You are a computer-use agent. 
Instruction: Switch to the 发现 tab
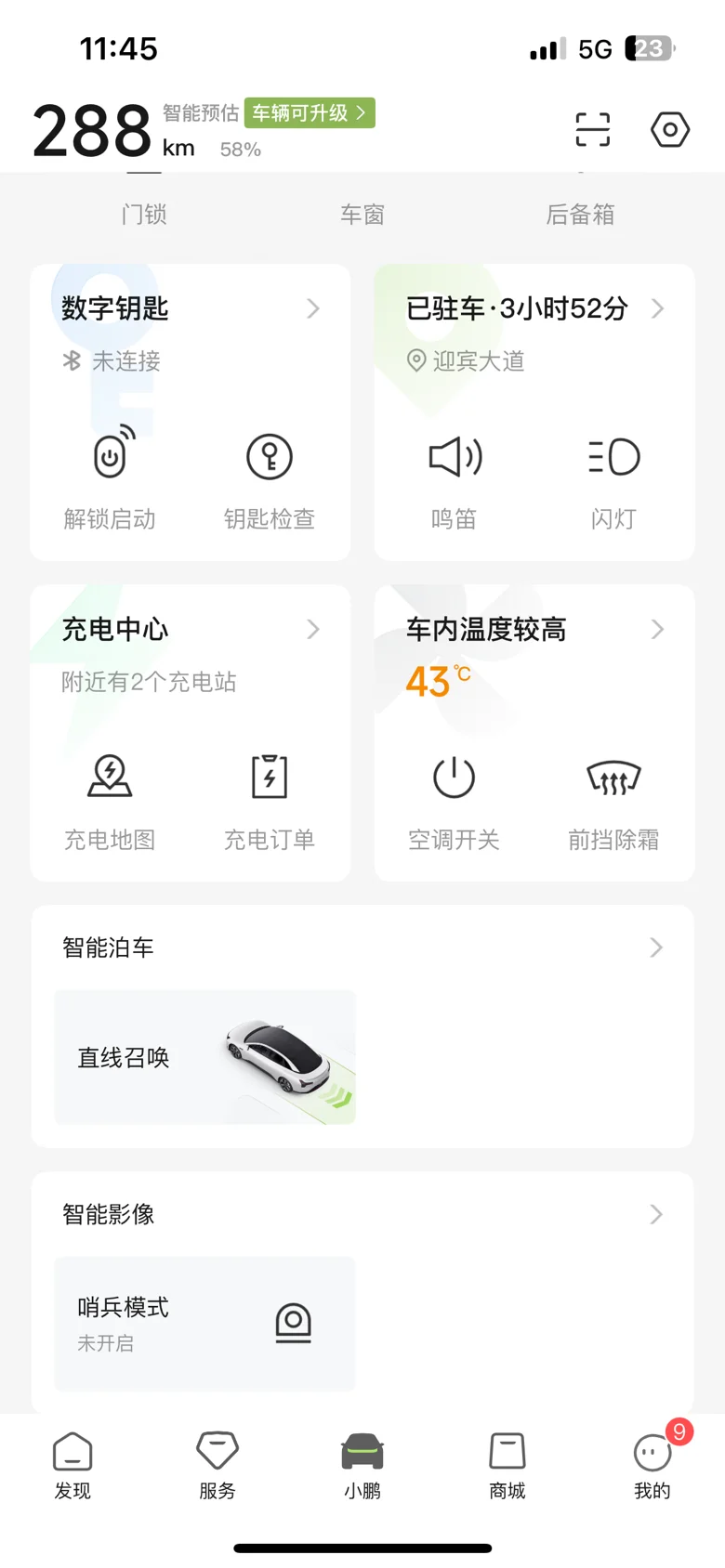coord(72,1465)
